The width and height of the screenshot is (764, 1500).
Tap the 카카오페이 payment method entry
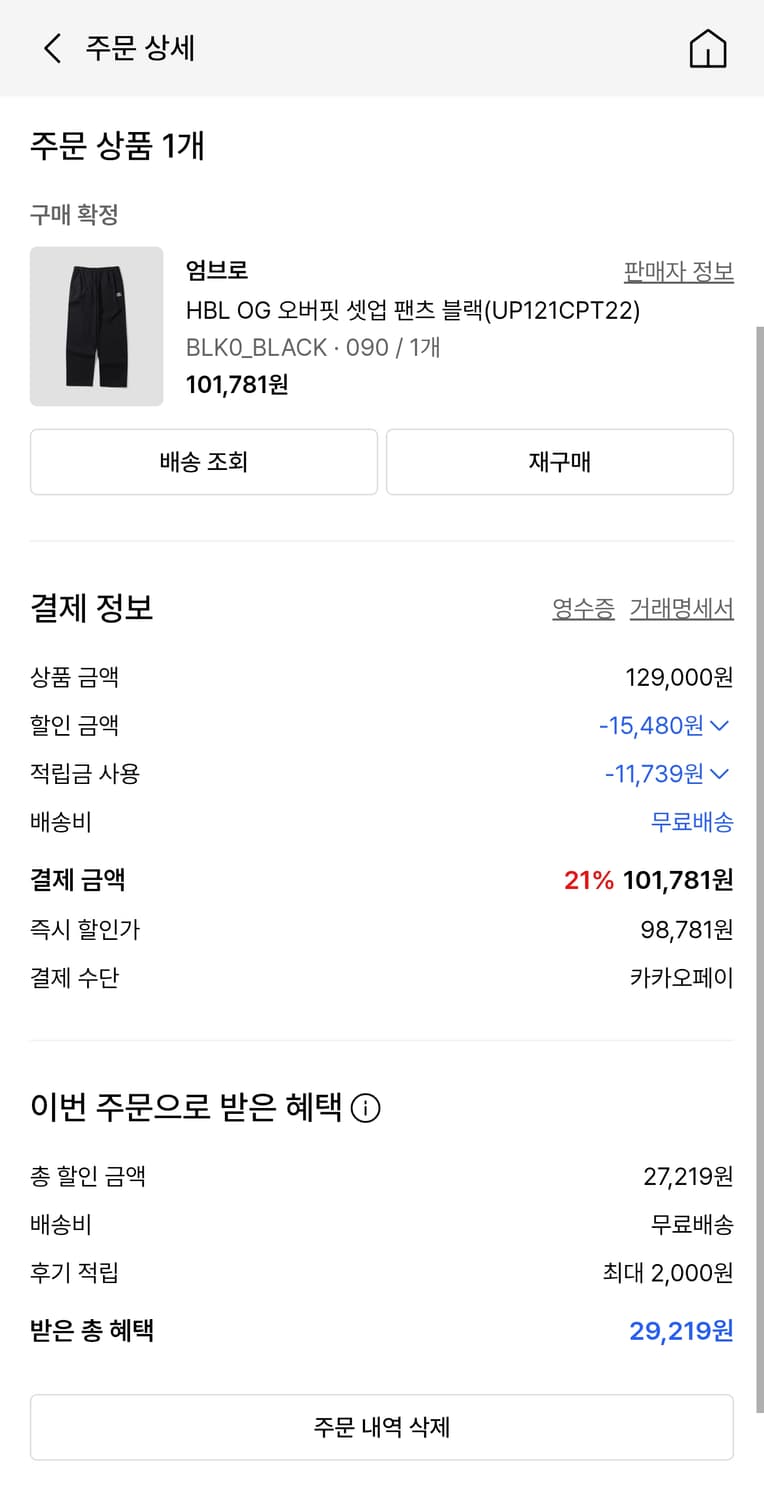tap(679, 978)
